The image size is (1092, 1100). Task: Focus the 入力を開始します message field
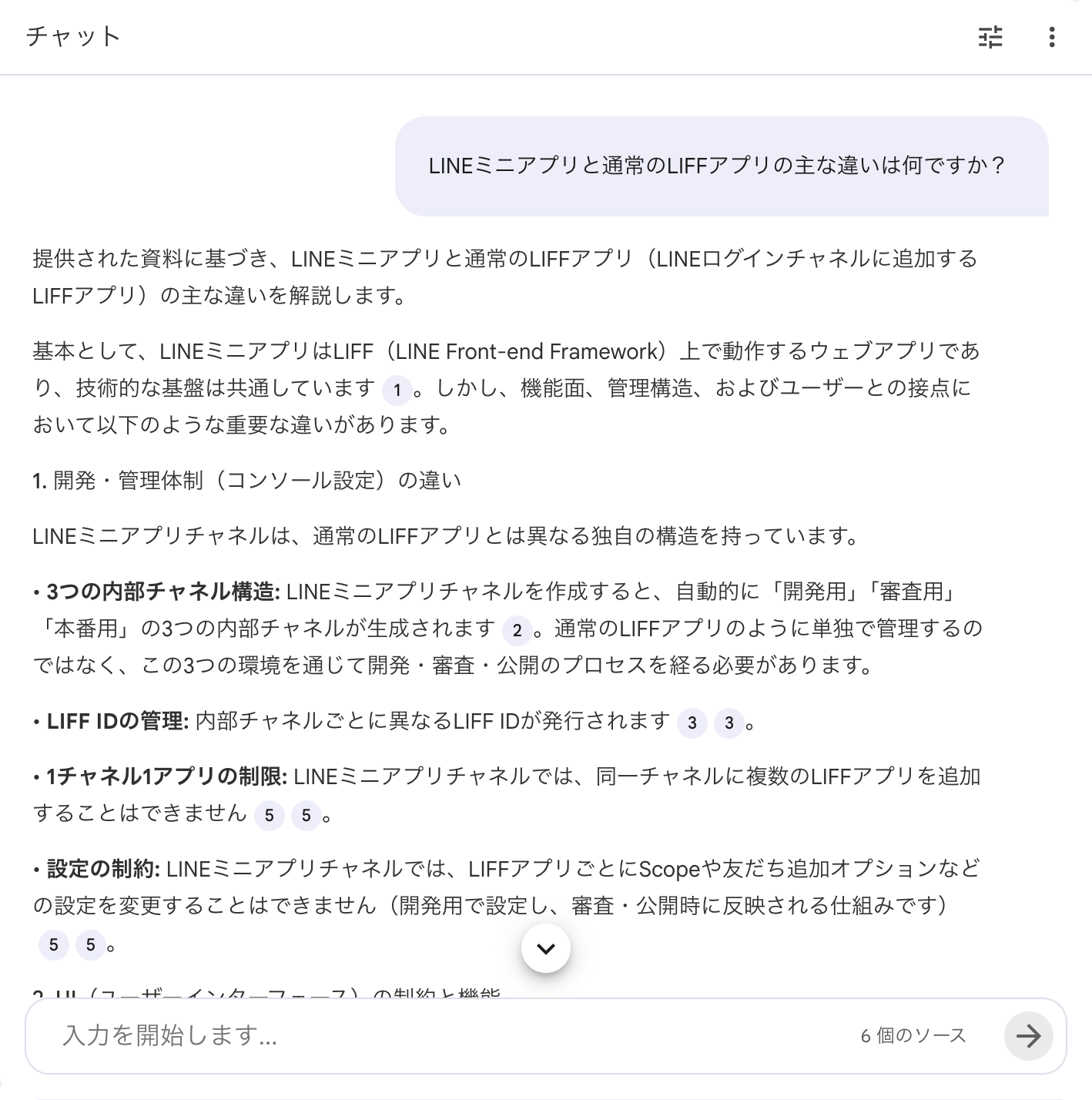click(447, 1035)
